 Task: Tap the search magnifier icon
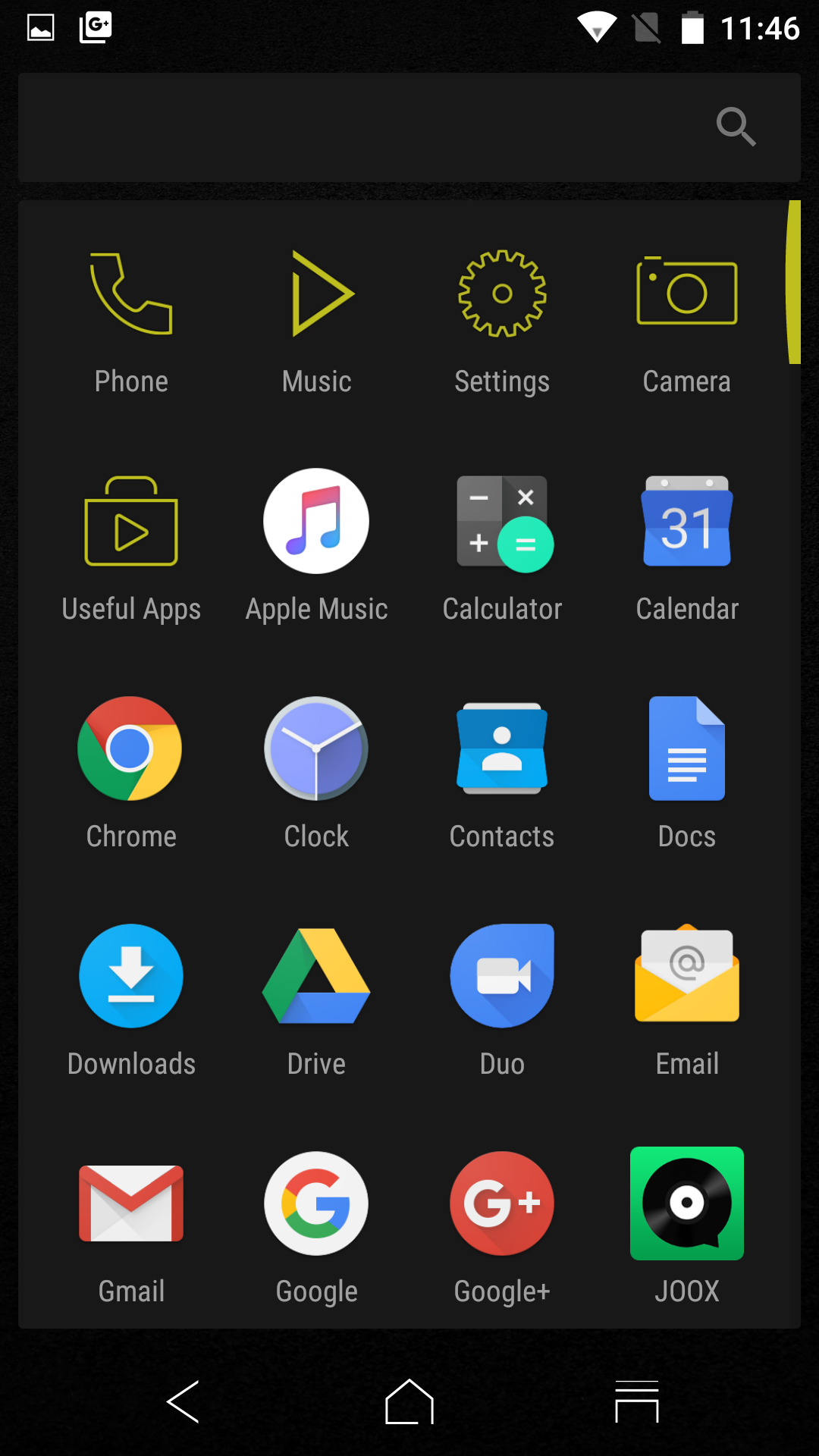[x=736, y=127]
